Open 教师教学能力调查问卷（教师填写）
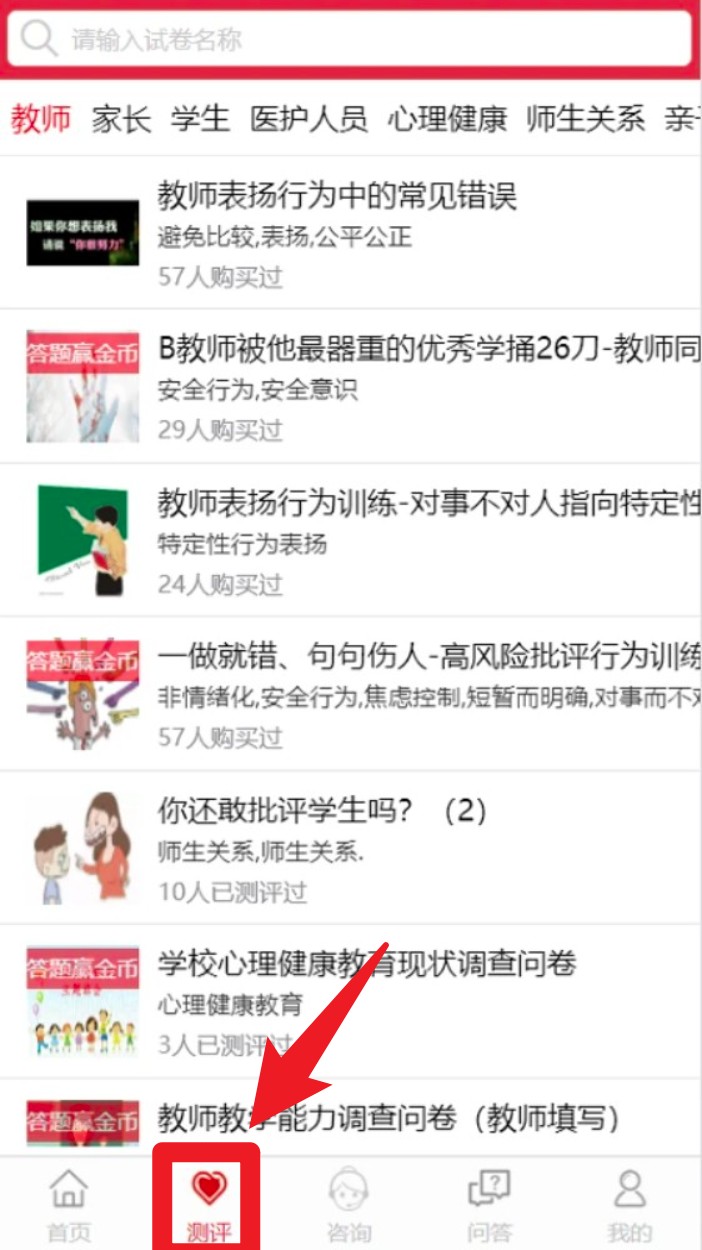702x1250 pixels. click(x=388, y=1118)
